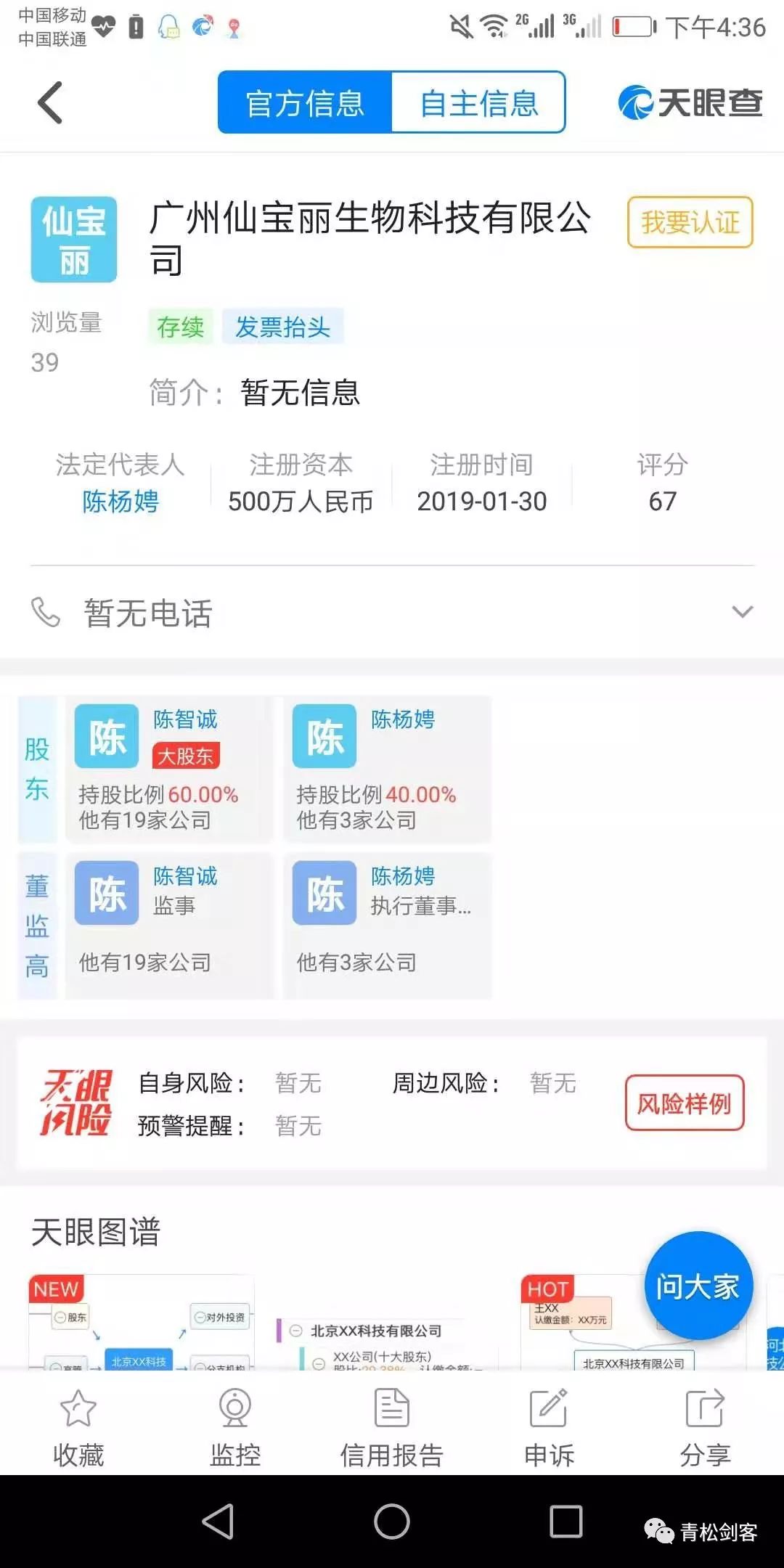Viewport: 784px width, 1568px height.
Task: Open legal representative 陈杨娉 link
Action: 121,501
